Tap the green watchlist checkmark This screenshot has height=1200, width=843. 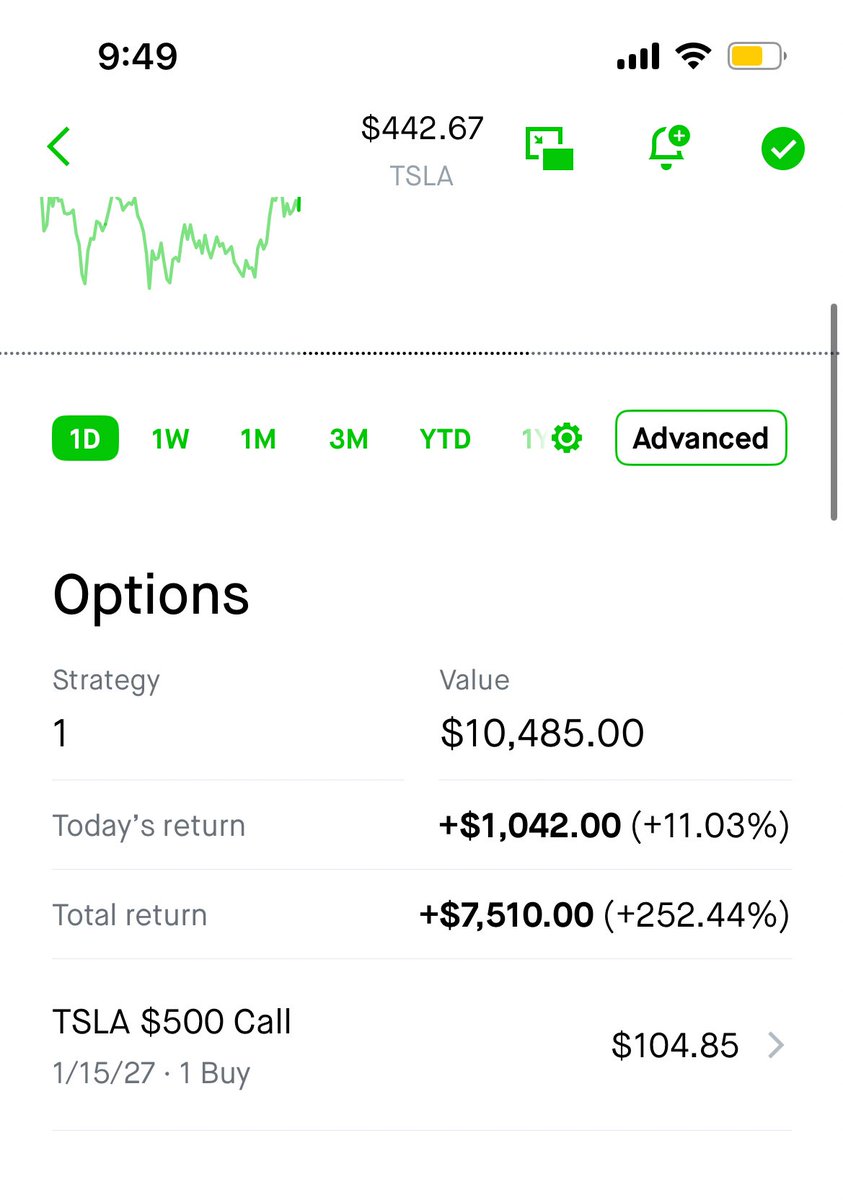point(782,149)
